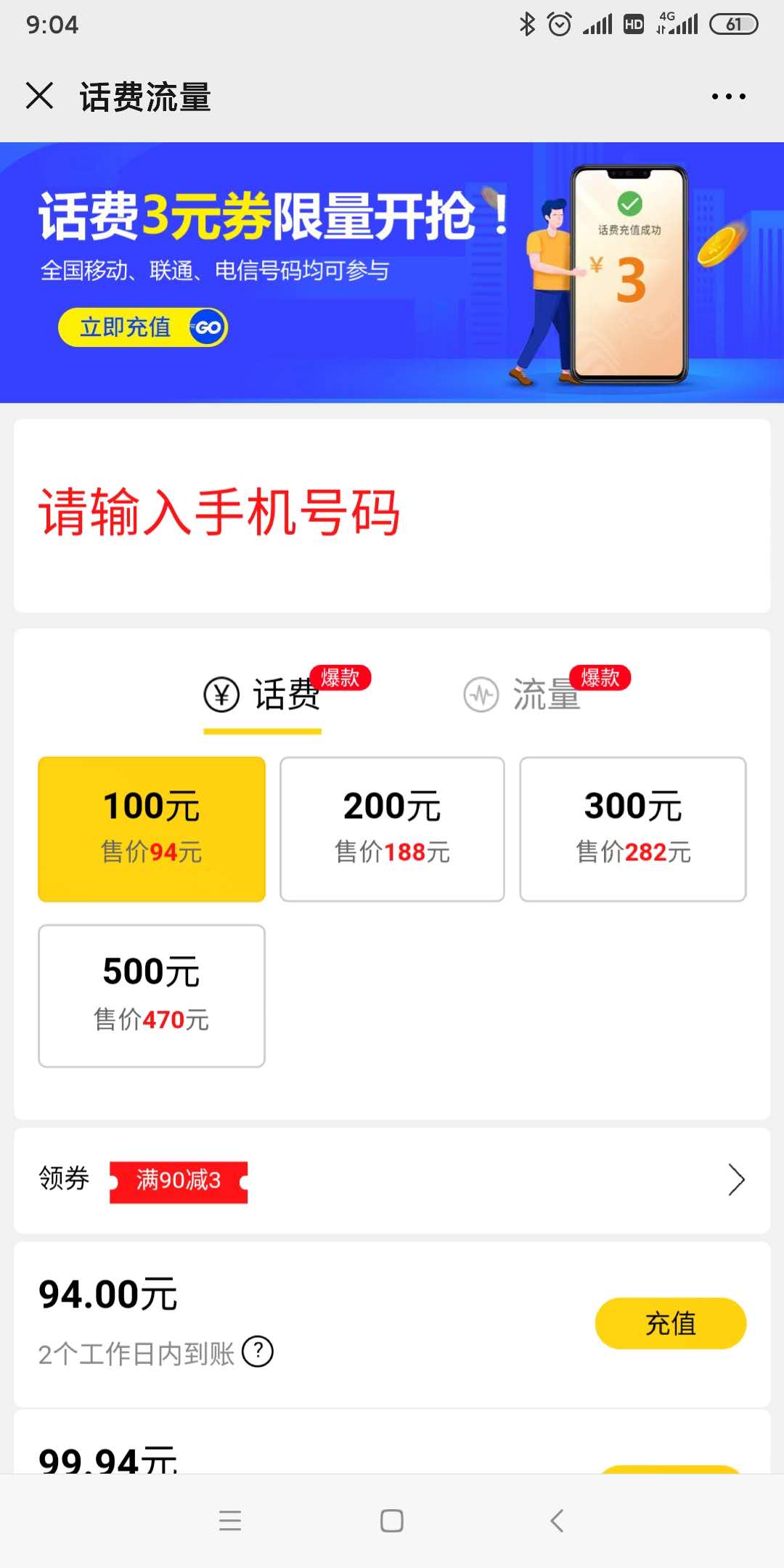This screenshot has height=1568, width=784.
Task: Enter a phone number in the input field
Action: [392, 514]
